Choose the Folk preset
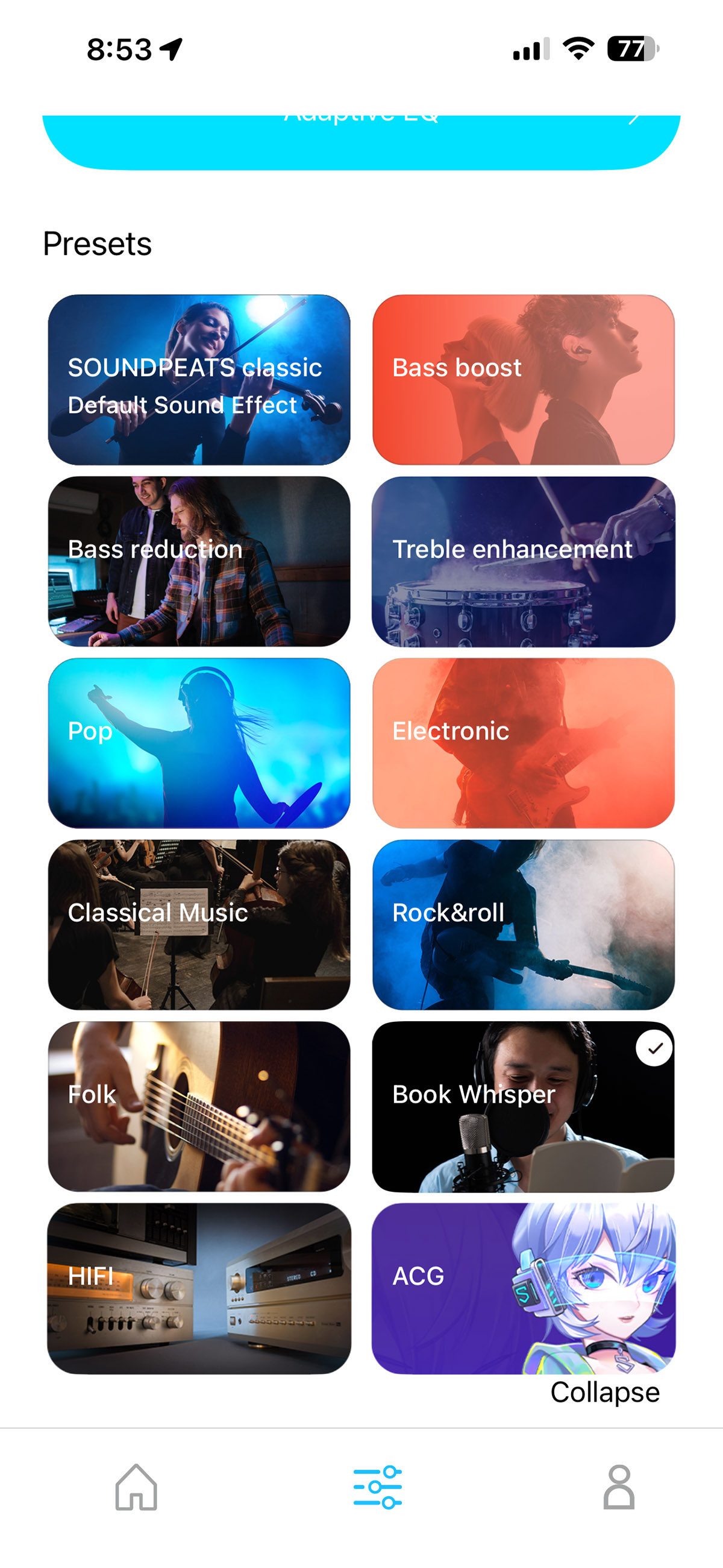This screenshot has width=723, height=1568. [199, 1106]
